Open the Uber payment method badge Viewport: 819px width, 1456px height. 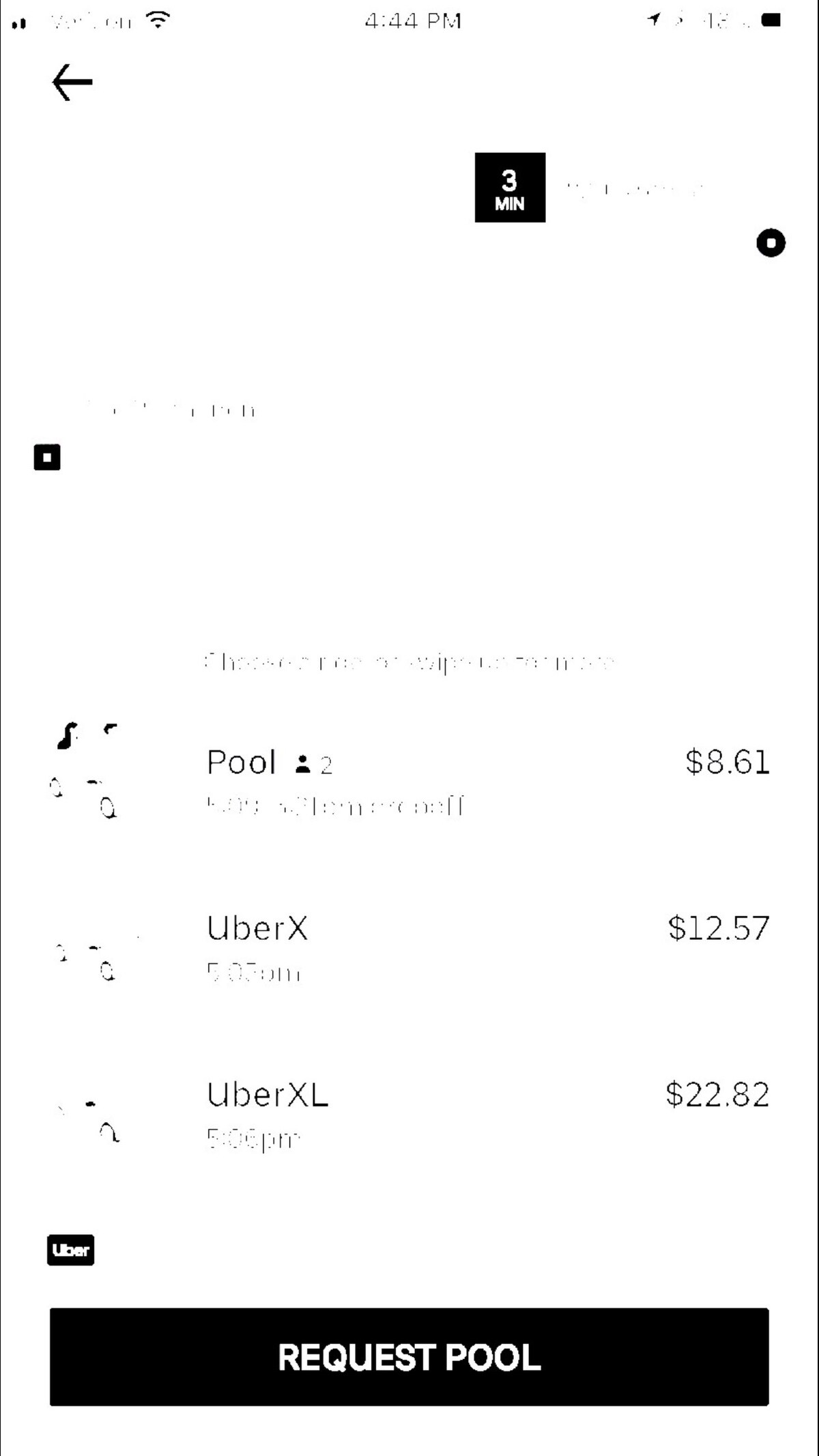pos(70,1250)
